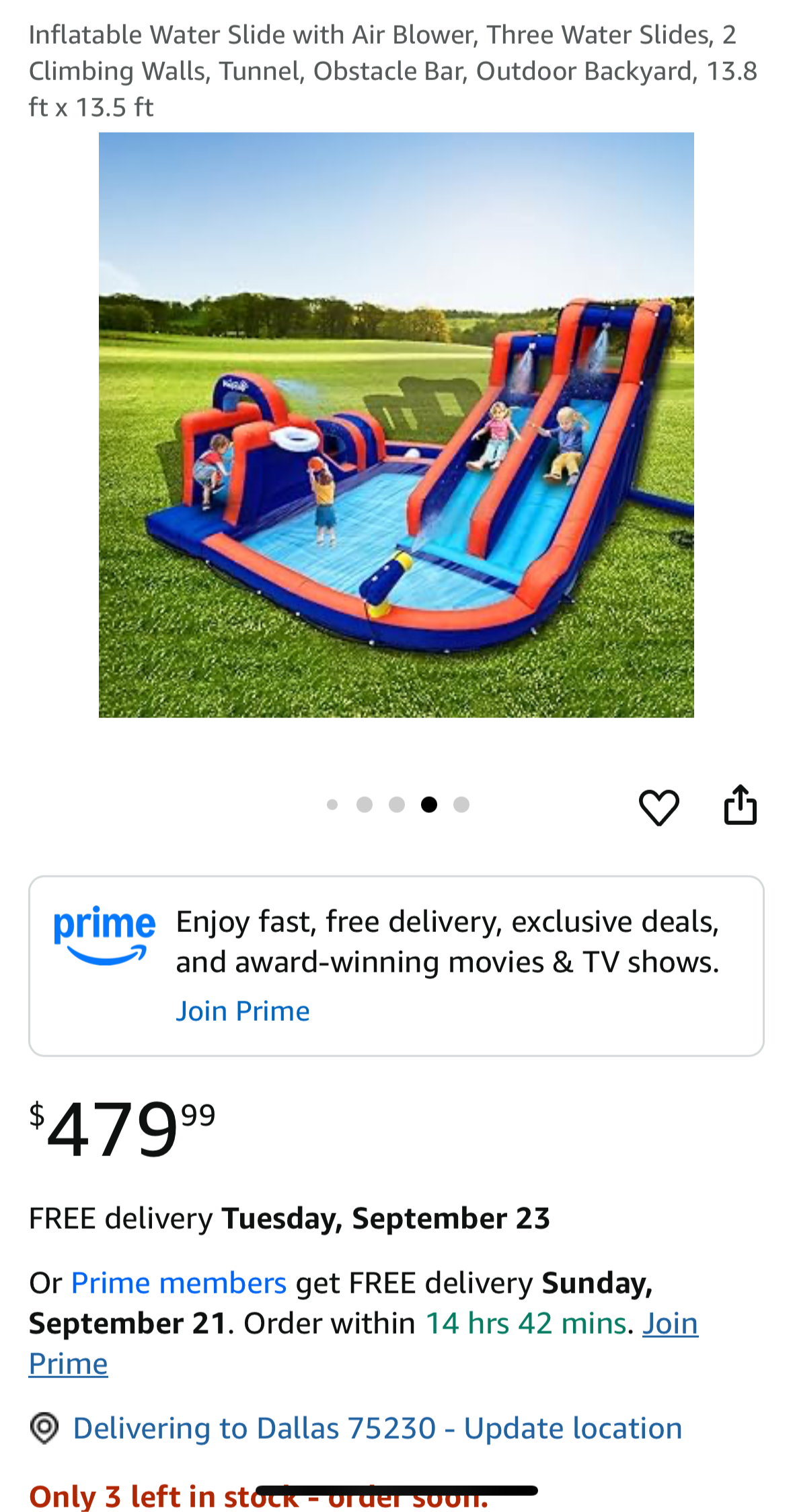The height and width of the screenshot is (1512, 793).
Task: Click the currently active fourth carousel dot
Action: [430, 805]
